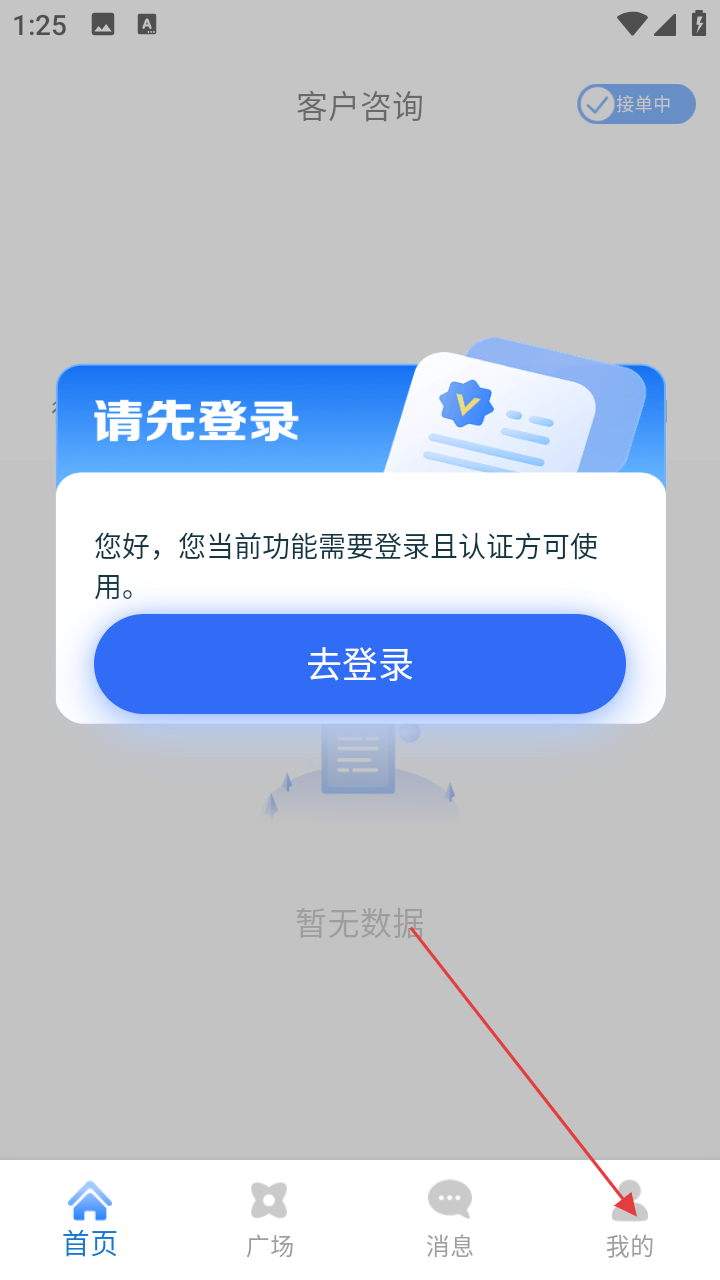The width and height of the screenshot is (720, 1280).
Task: Select the 我的 profile tab
Action: (x=630, y=1218)
